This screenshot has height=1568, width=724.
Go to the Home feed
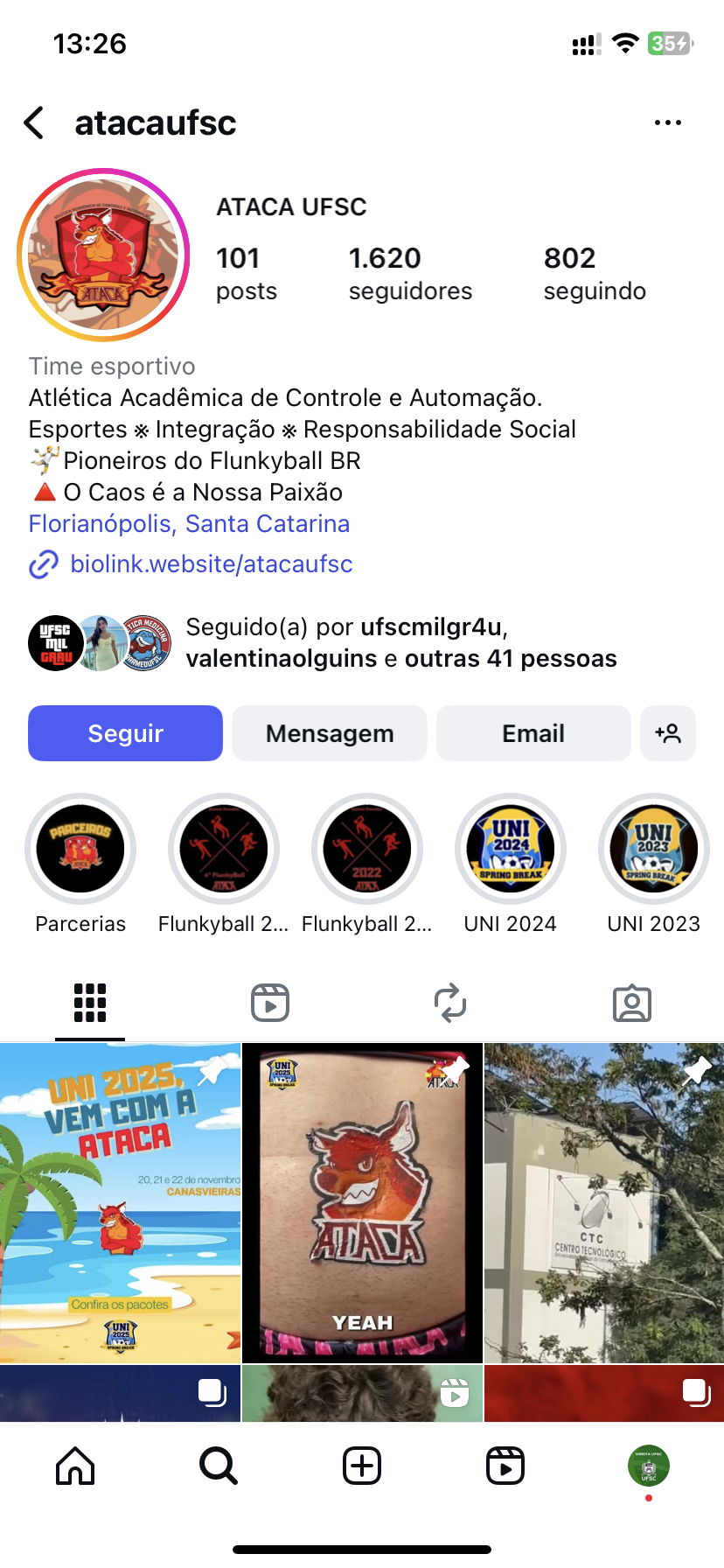pyautogui.click(x=75, y=1466)
